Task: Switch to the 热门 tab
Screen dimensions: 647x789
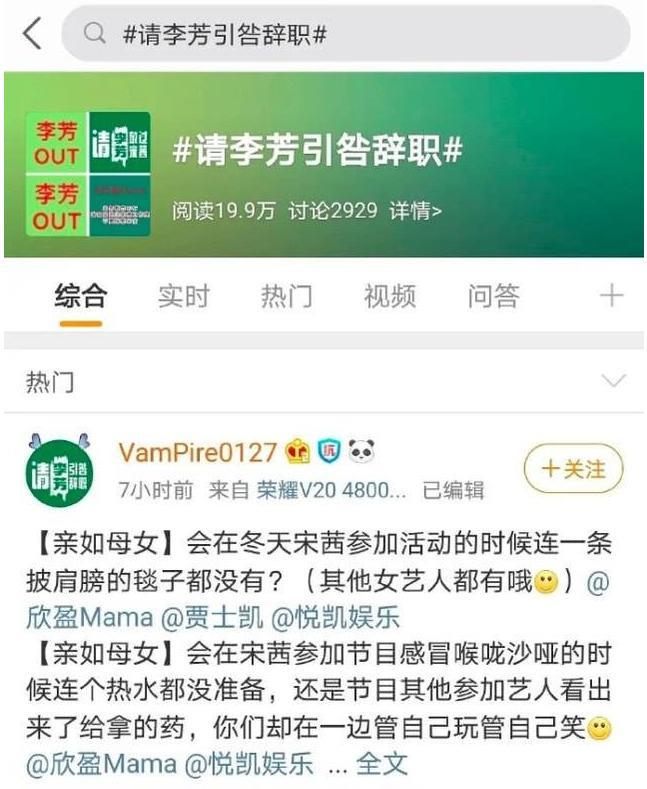Action: pos(286,297)
